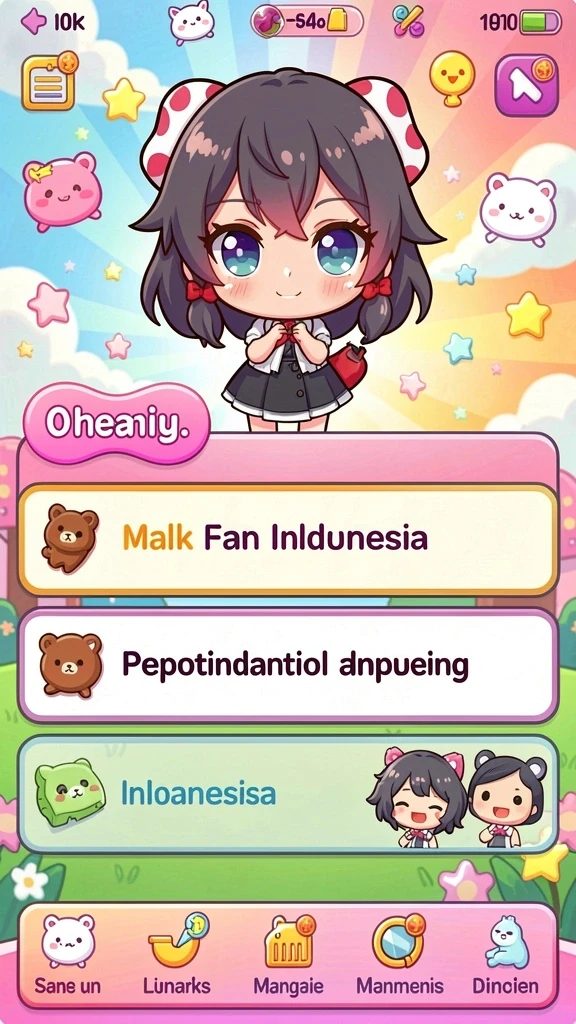
Task: Open the Inloanesisa row
Action: [x=288, y=794]
